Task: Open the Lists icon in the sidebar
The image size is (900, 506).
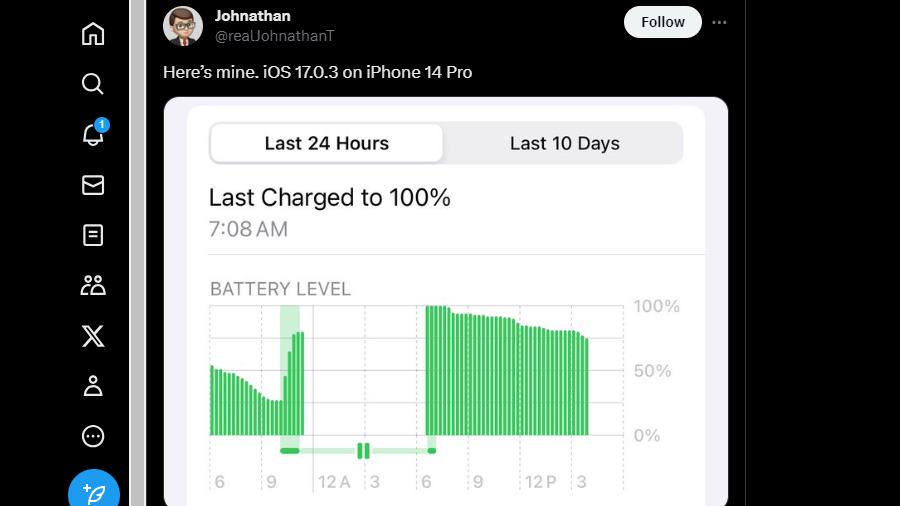Action: click(93, 235)
